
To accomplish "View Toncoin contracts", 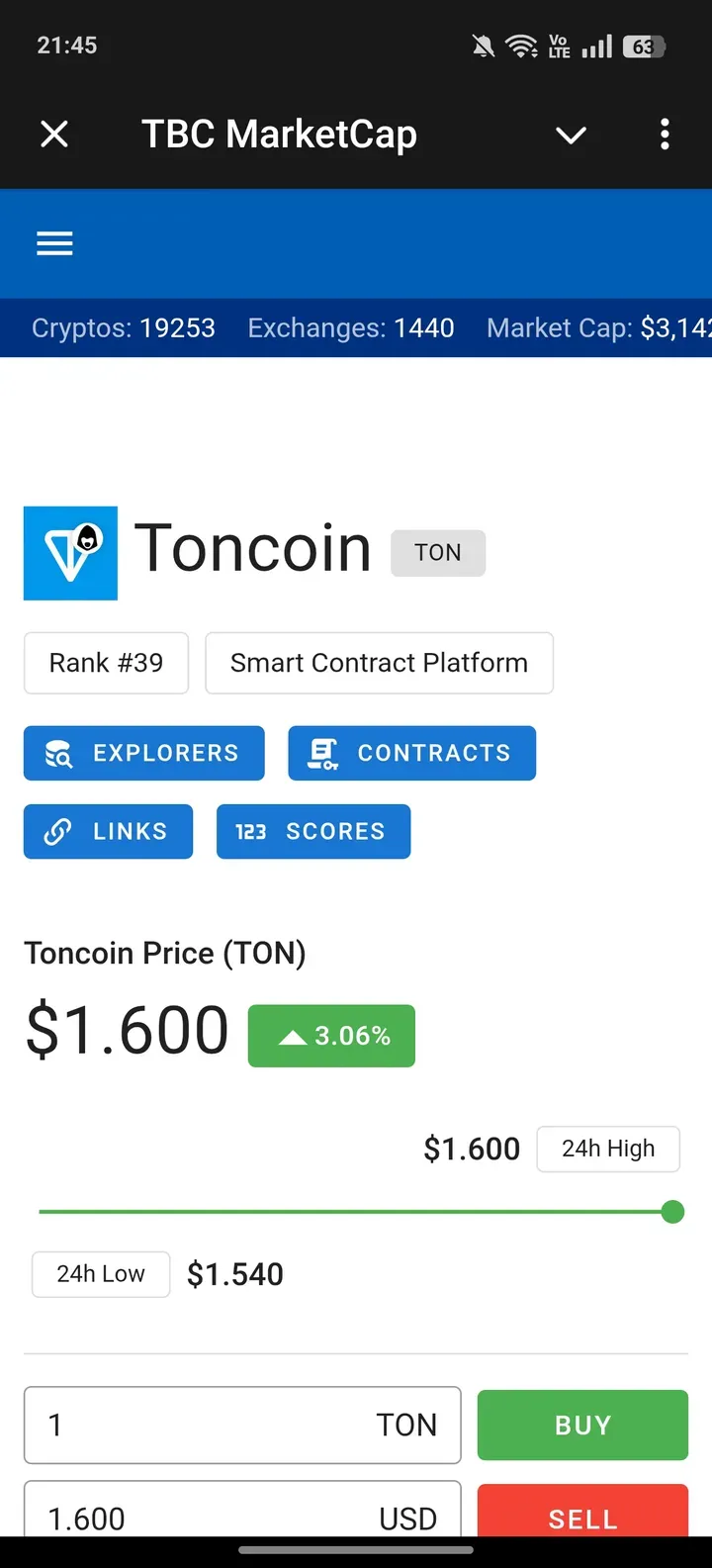I will [x=411, y=753].
